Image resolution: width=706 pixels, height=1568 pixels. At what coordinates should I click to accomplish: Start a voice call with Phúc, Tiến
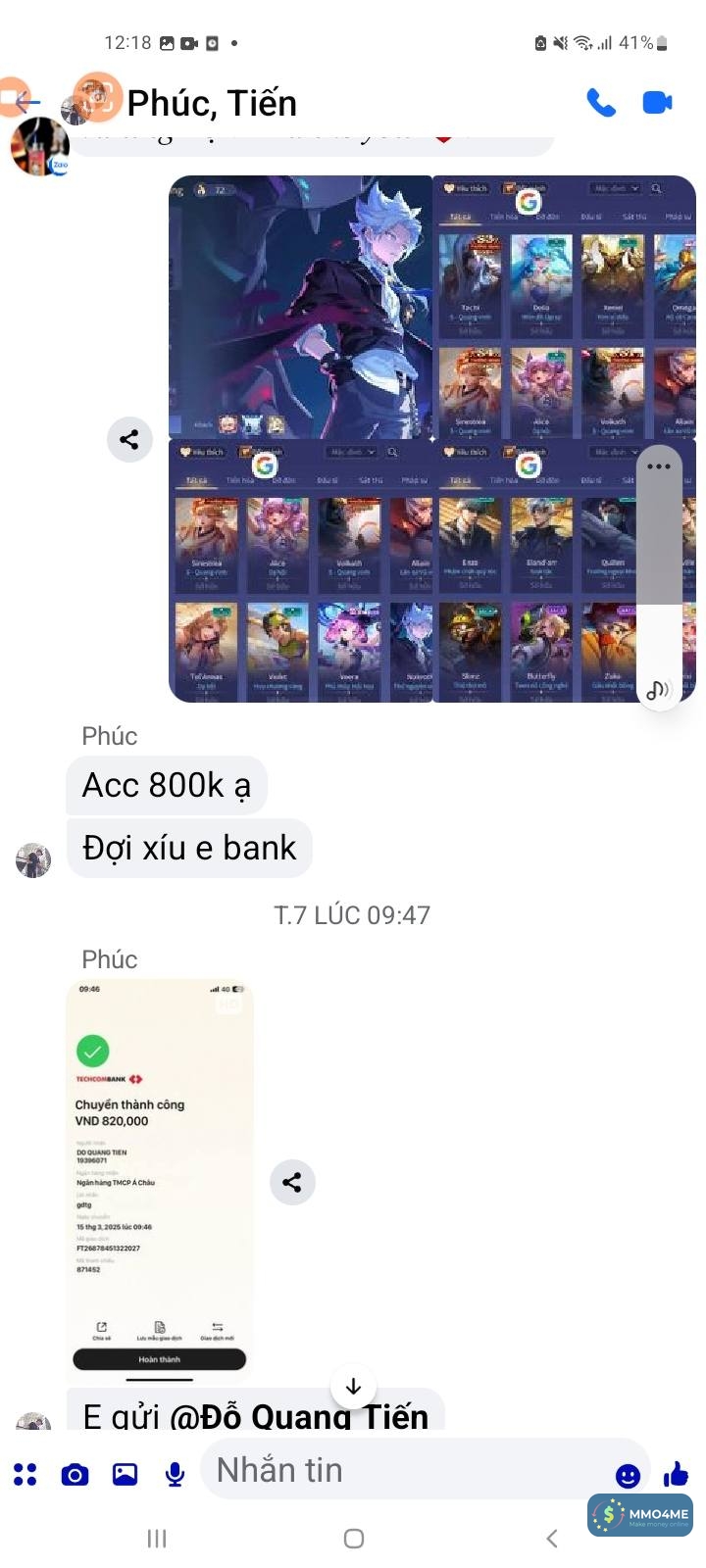coord(600,102)
